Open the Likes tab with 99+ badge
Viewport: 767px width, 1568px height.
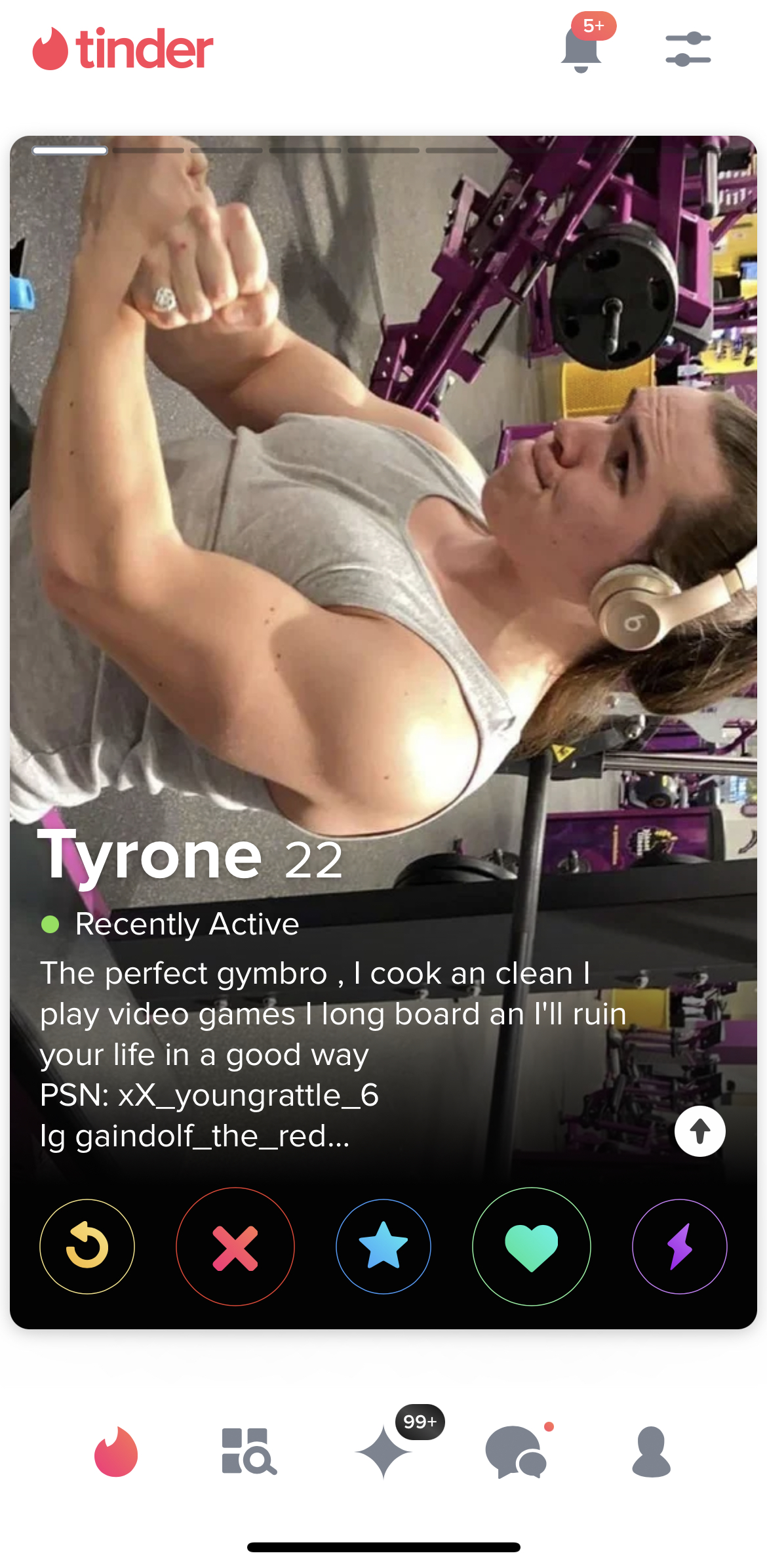point(385,1451)
